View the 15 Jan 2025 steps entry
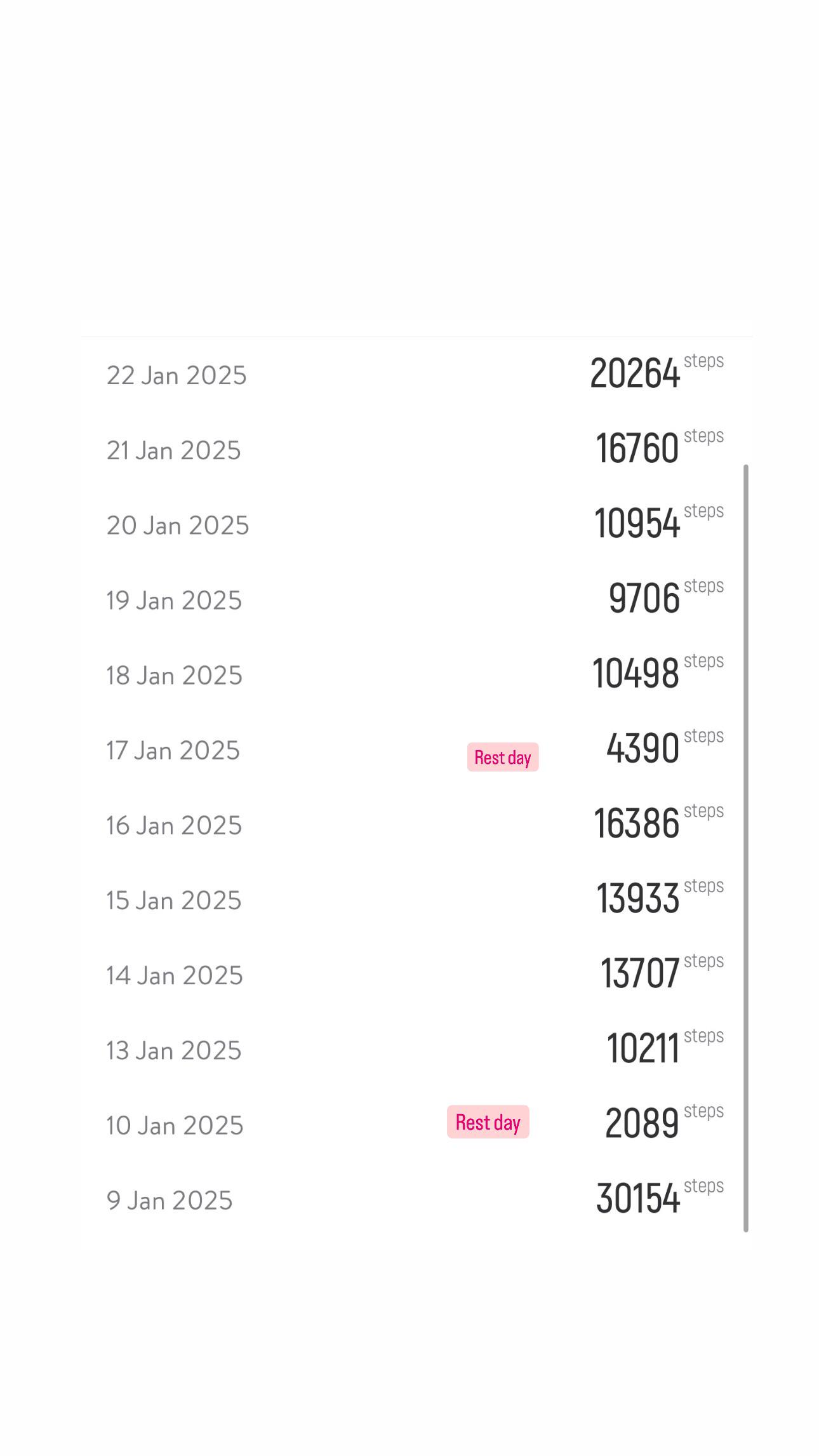This screenshot has width=819, height=1456. pyautogui.click(x=416, y=900)
